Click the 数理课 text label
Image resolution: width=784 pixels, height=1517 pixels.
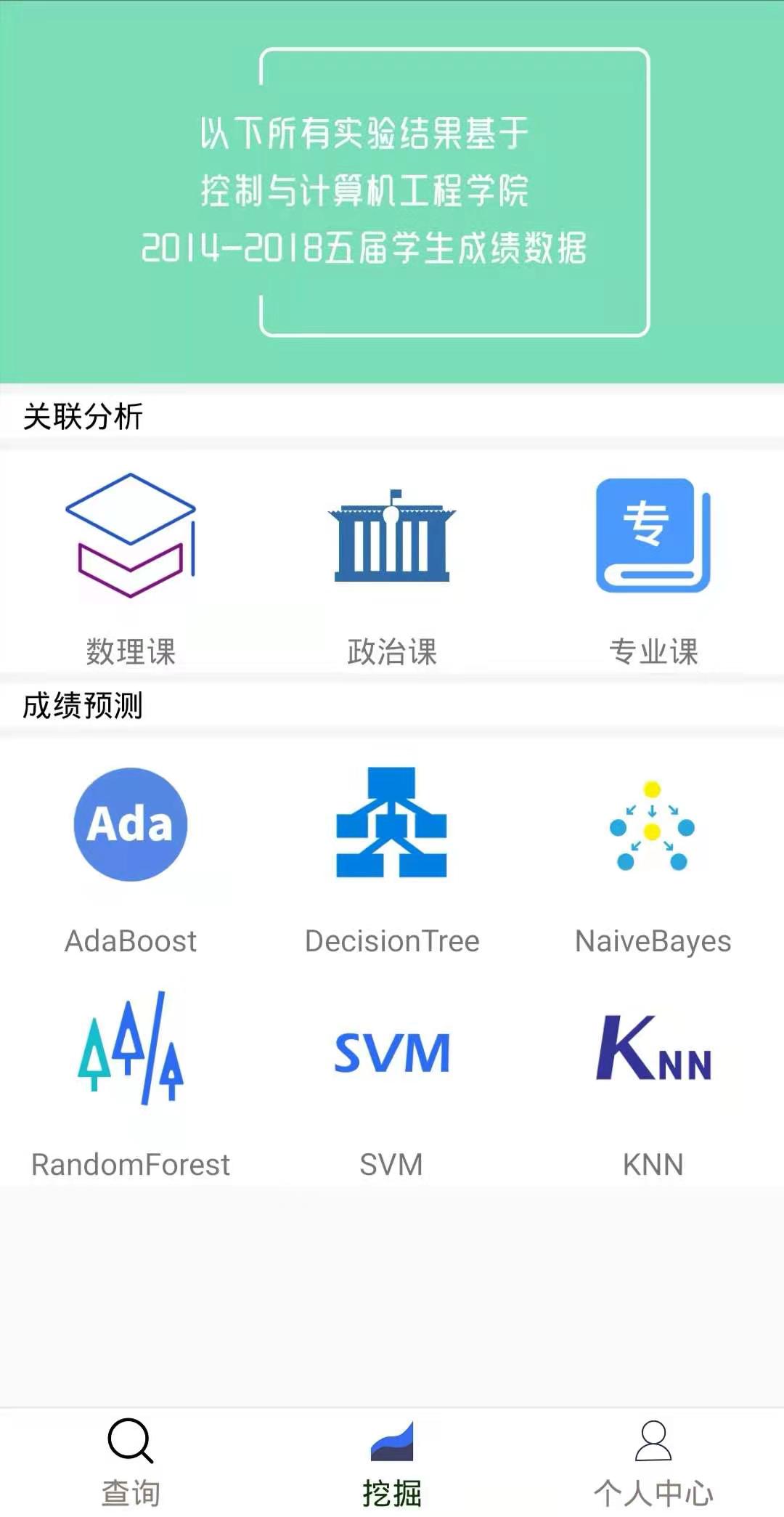coord(131,652)
